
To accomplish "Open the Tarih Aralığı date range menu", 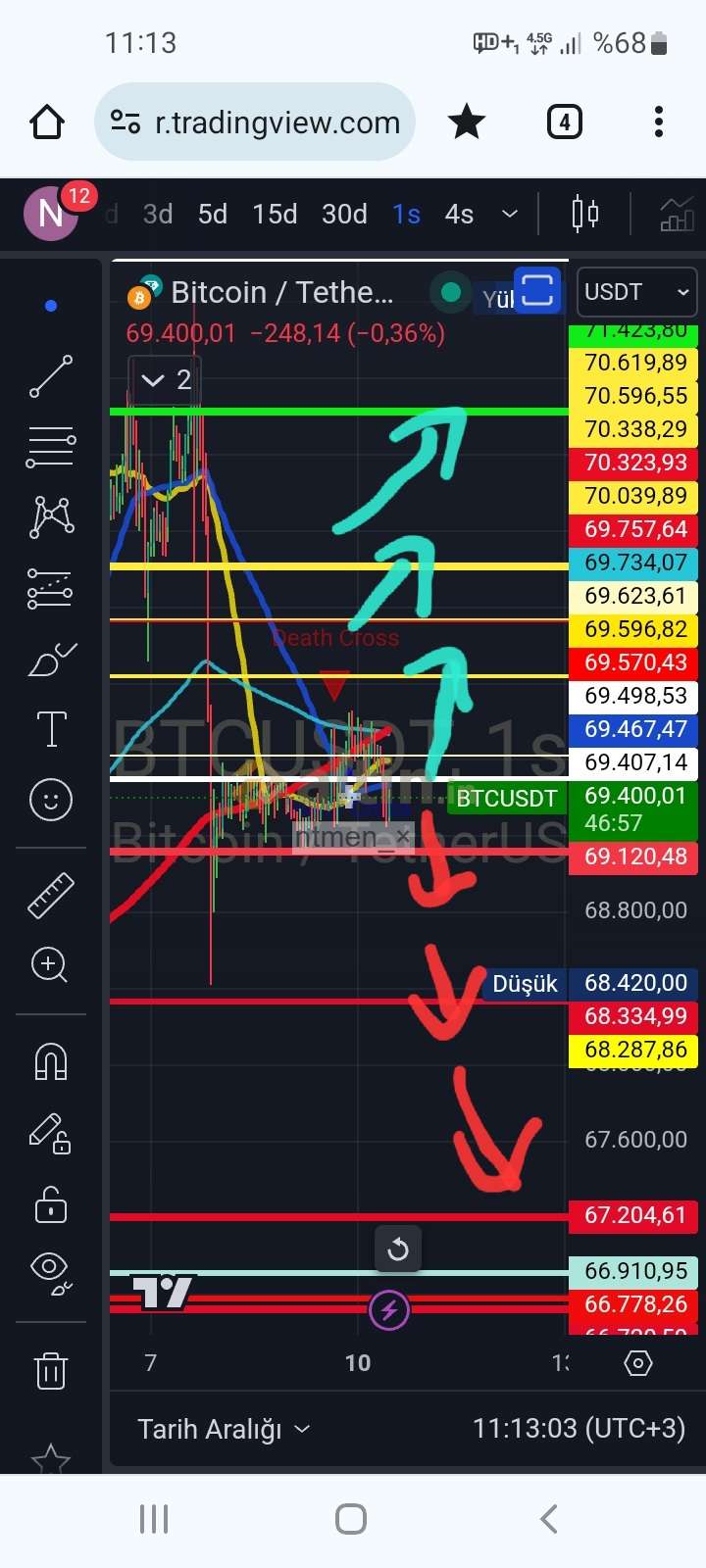I will [224, 1429].
